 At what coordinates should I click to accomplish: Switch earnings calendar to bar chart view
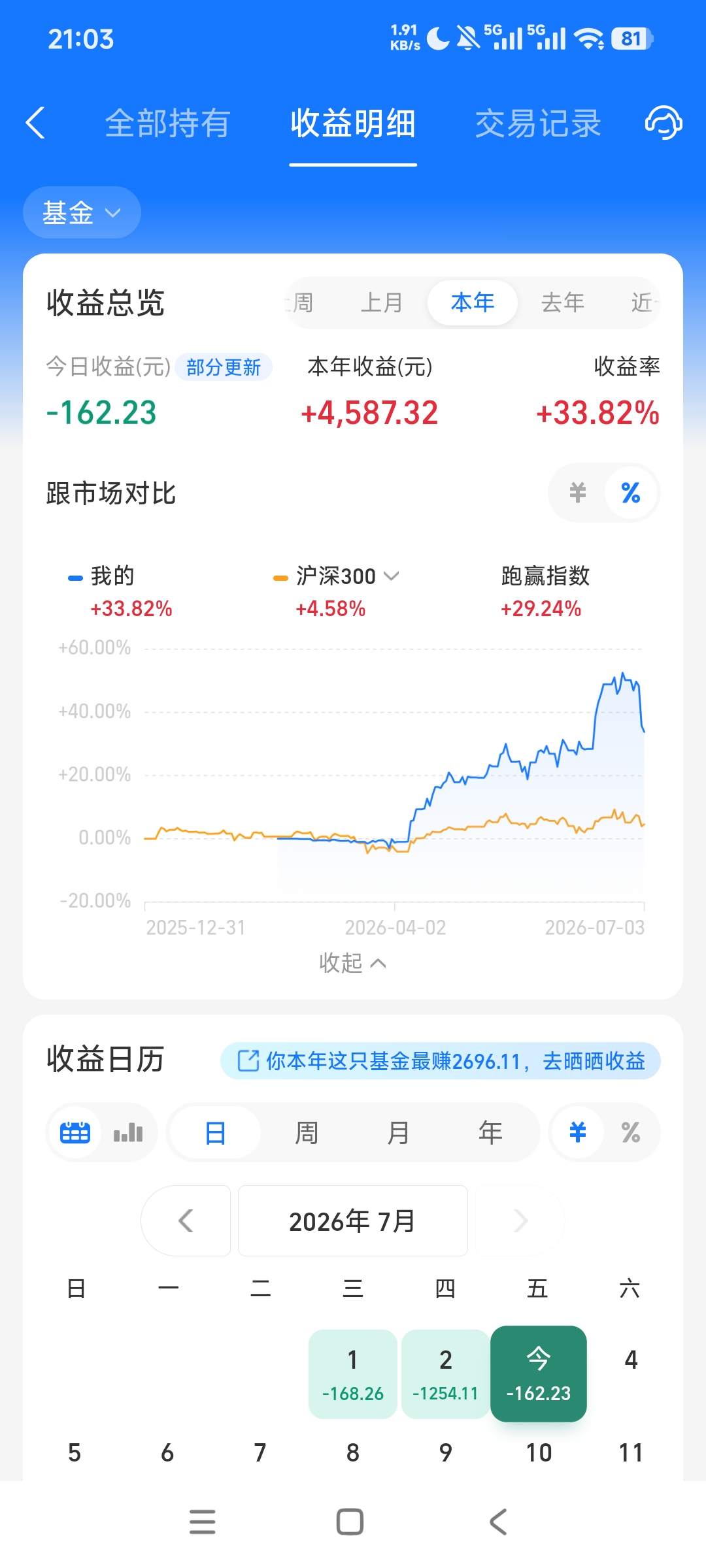[x=128, y=1132]
